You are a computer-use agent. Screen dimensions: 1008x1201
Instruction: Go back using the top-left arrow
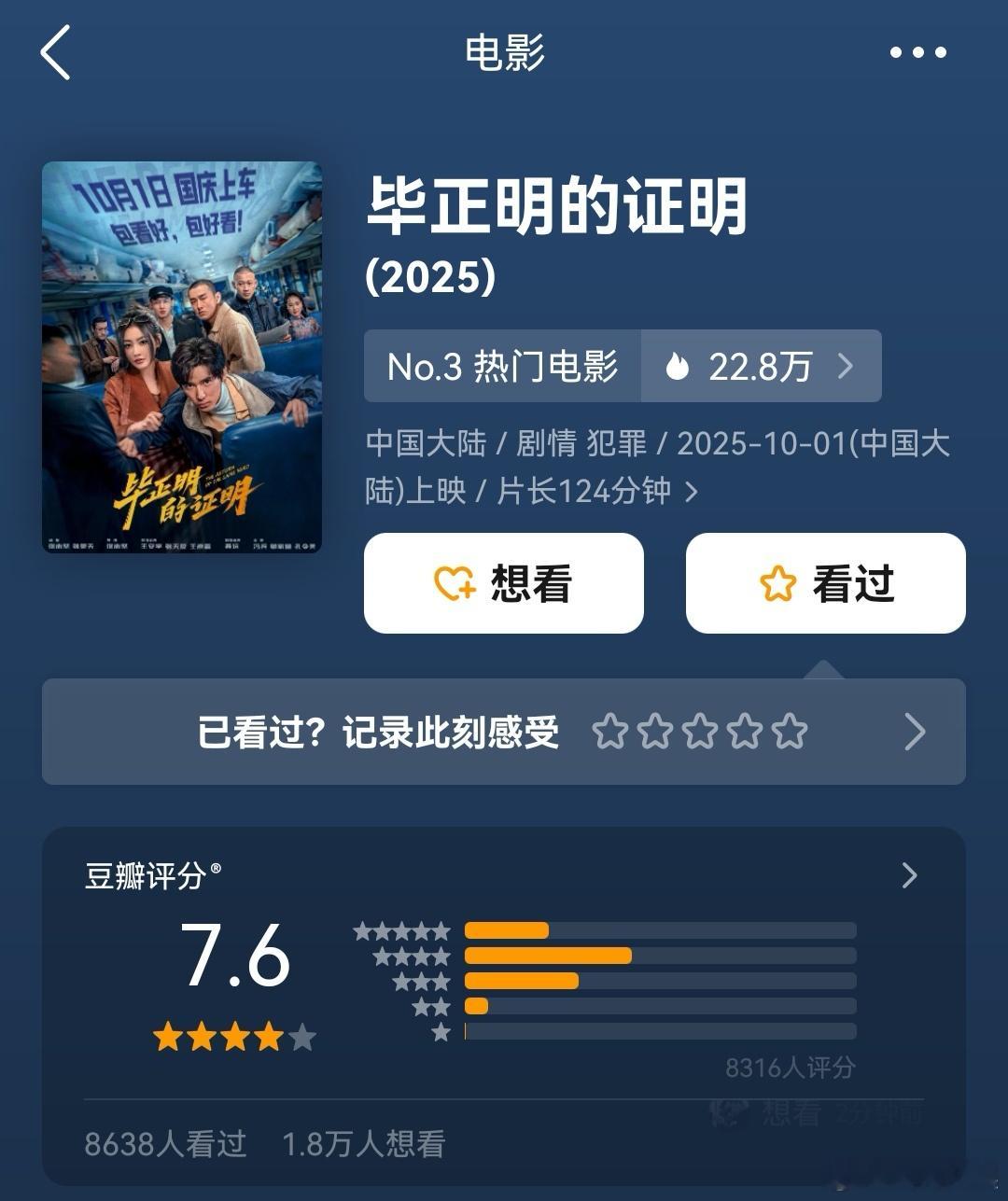click(56, 52)
